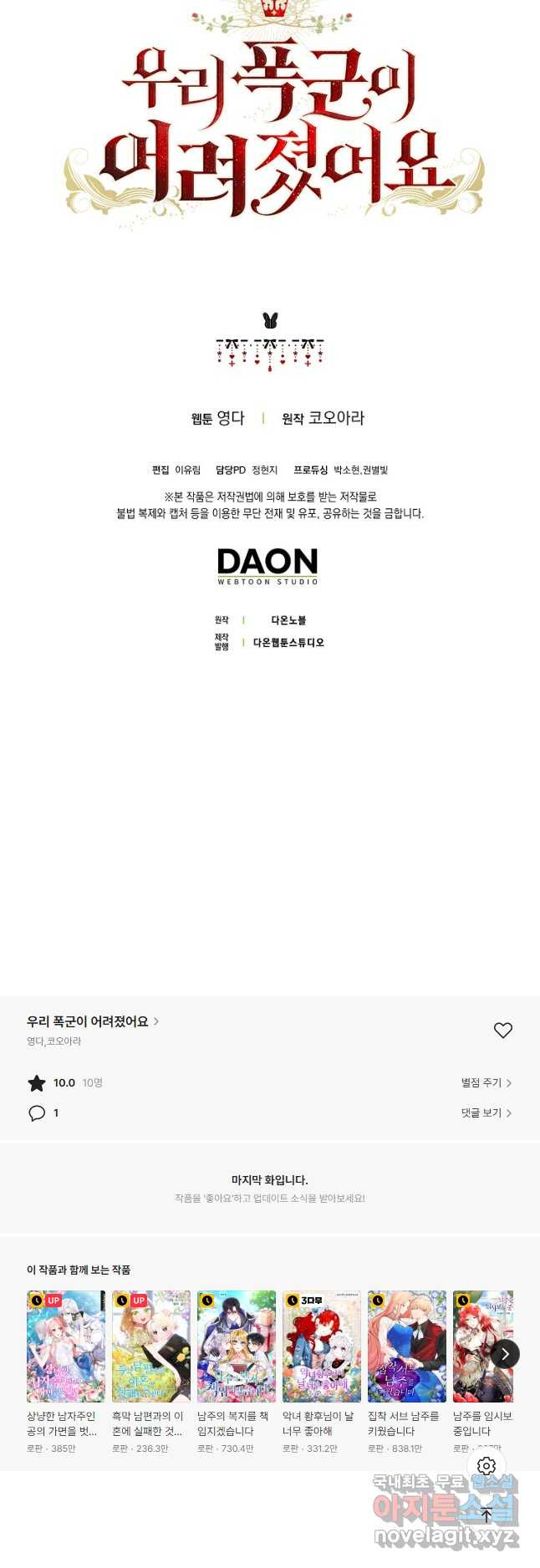Open the 우리 폭군이 어려졌어요 title page
The image size is (540, 1568).
(x=92, y=1021)
